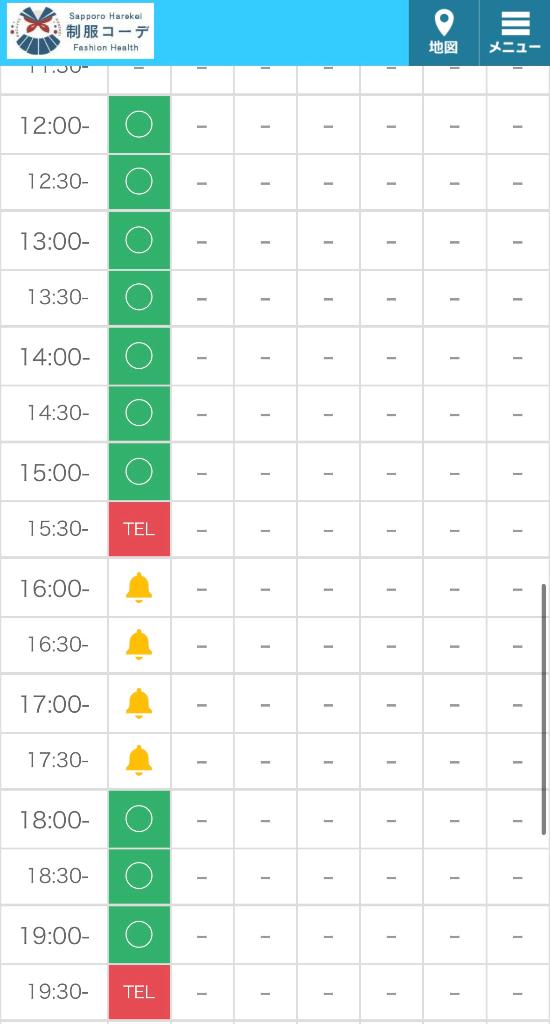Image resolution: width=550 pixels, height=1024 pixels.
Task: Pick the 14:00 green slot
Action: pos(139,356)
